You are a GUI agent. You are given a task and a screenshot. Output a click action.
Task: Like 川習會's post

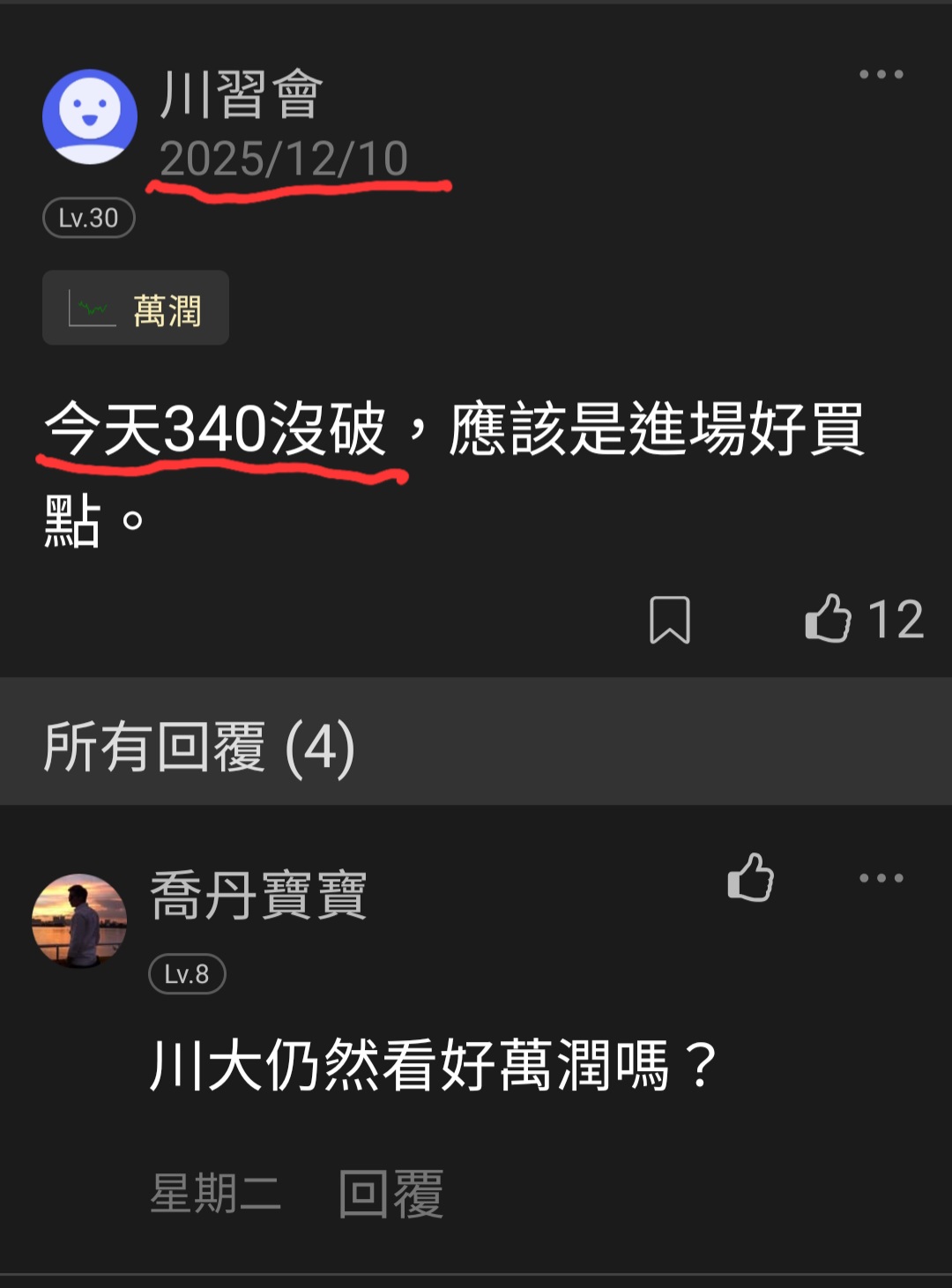(829, 618)
